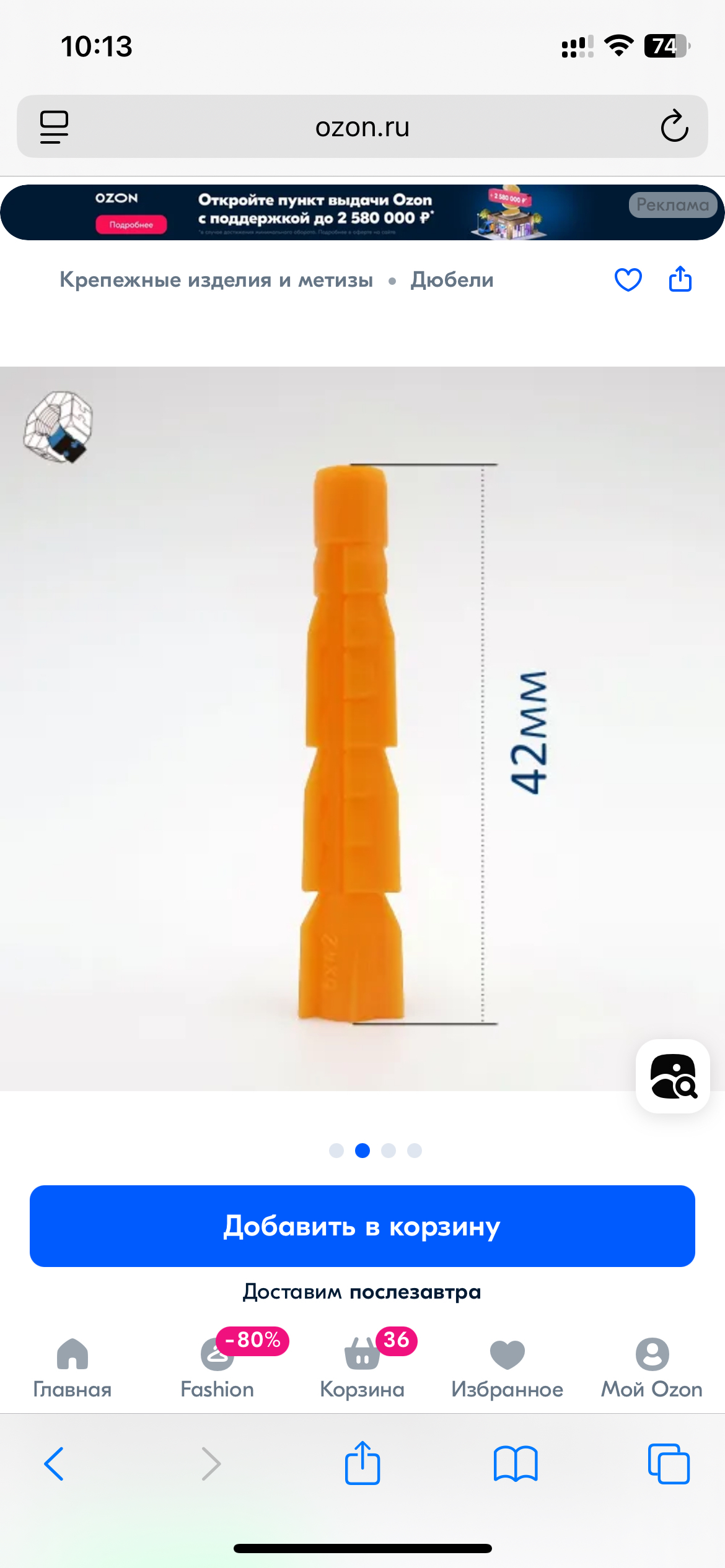Viewport: 725px width, 1568px height.
Task: Tap Добавить в корзину button
Action: (362, 1226)
